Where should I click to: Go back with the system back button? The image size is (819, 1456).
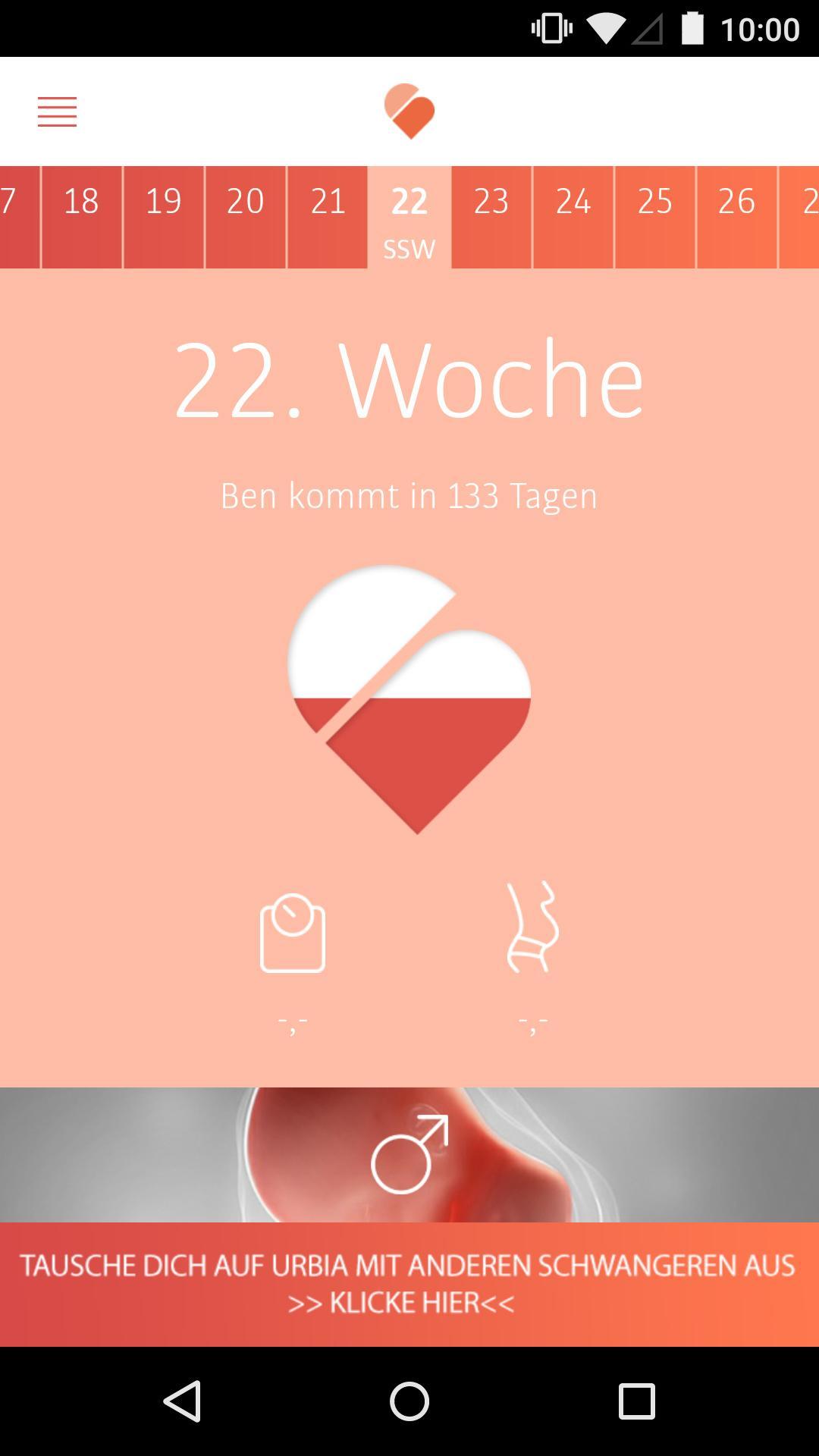[183, 1401]
